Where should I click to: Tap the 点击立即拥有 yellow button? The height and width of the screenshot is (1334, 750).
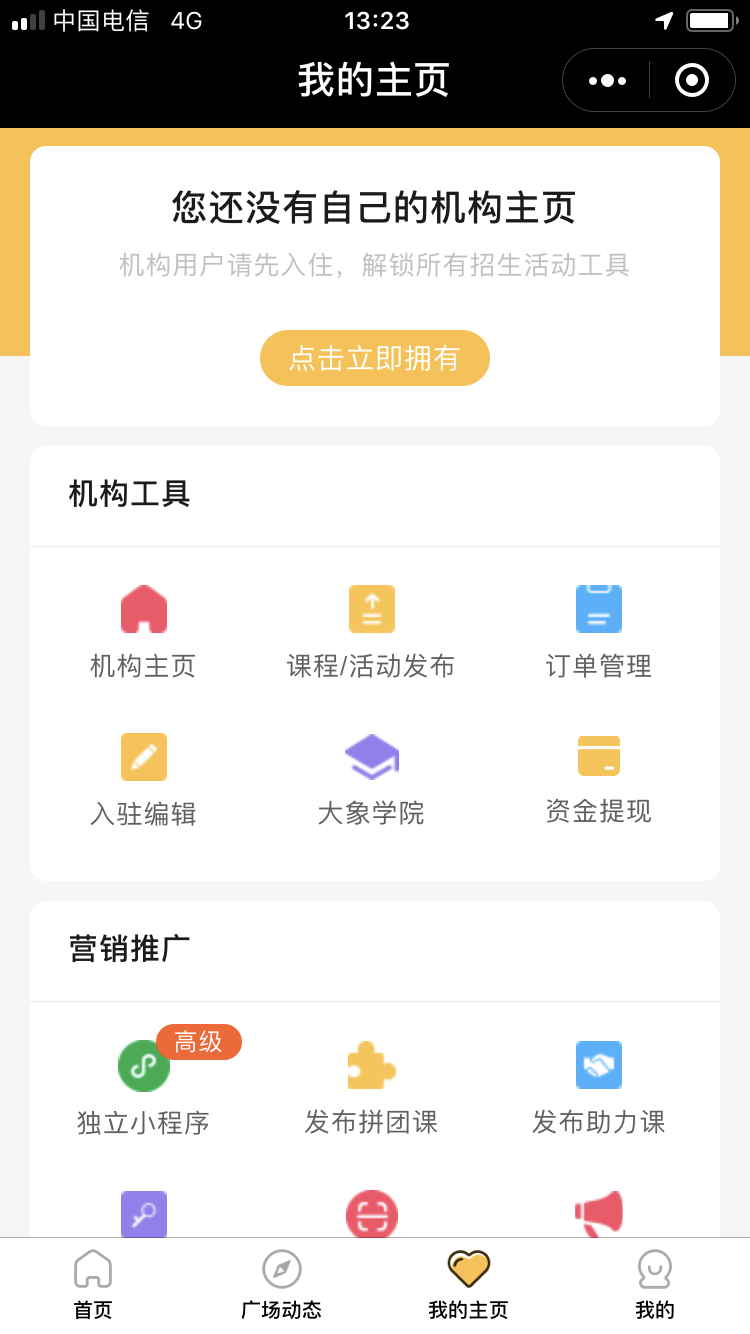tap(374, 358)
